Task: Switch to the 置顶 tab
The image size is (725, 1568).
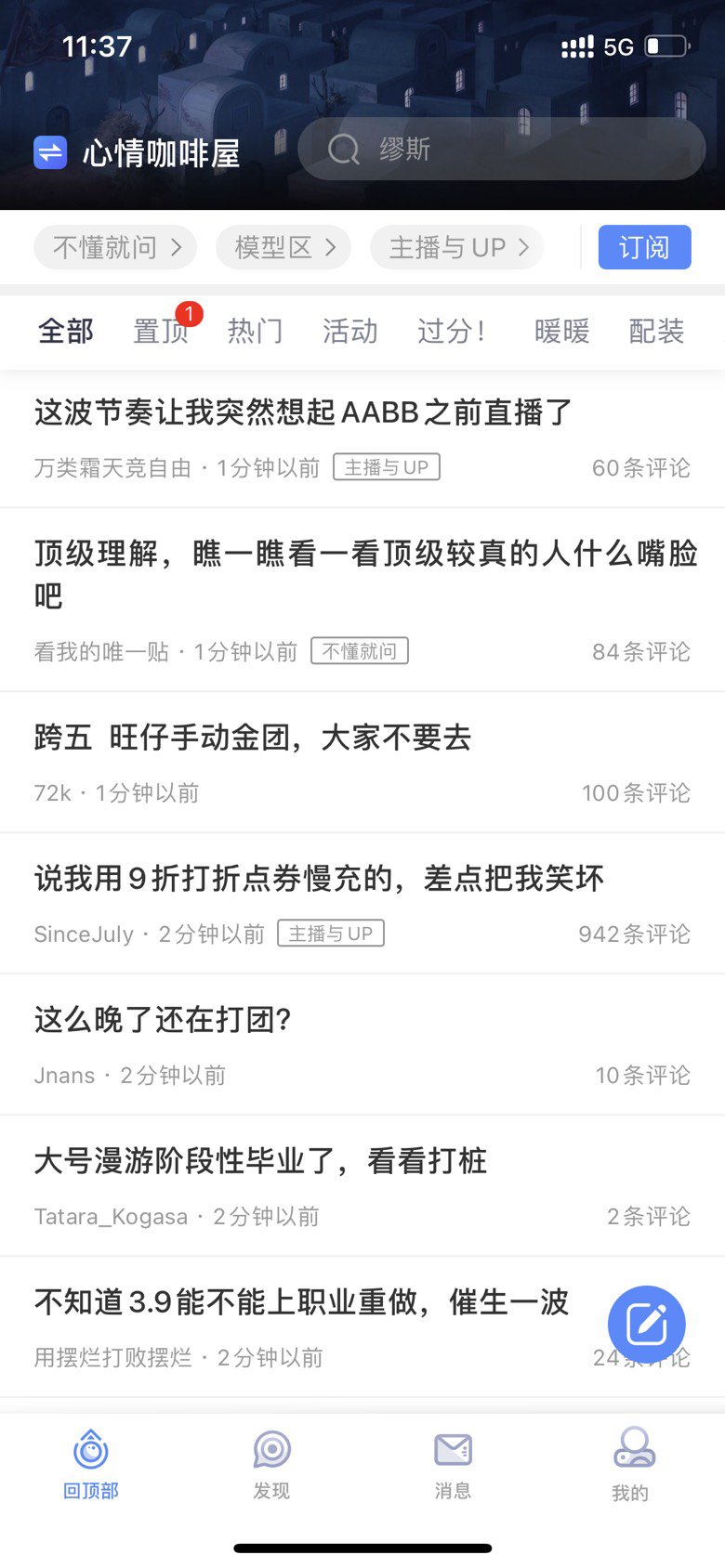Action: coord(161,331)
